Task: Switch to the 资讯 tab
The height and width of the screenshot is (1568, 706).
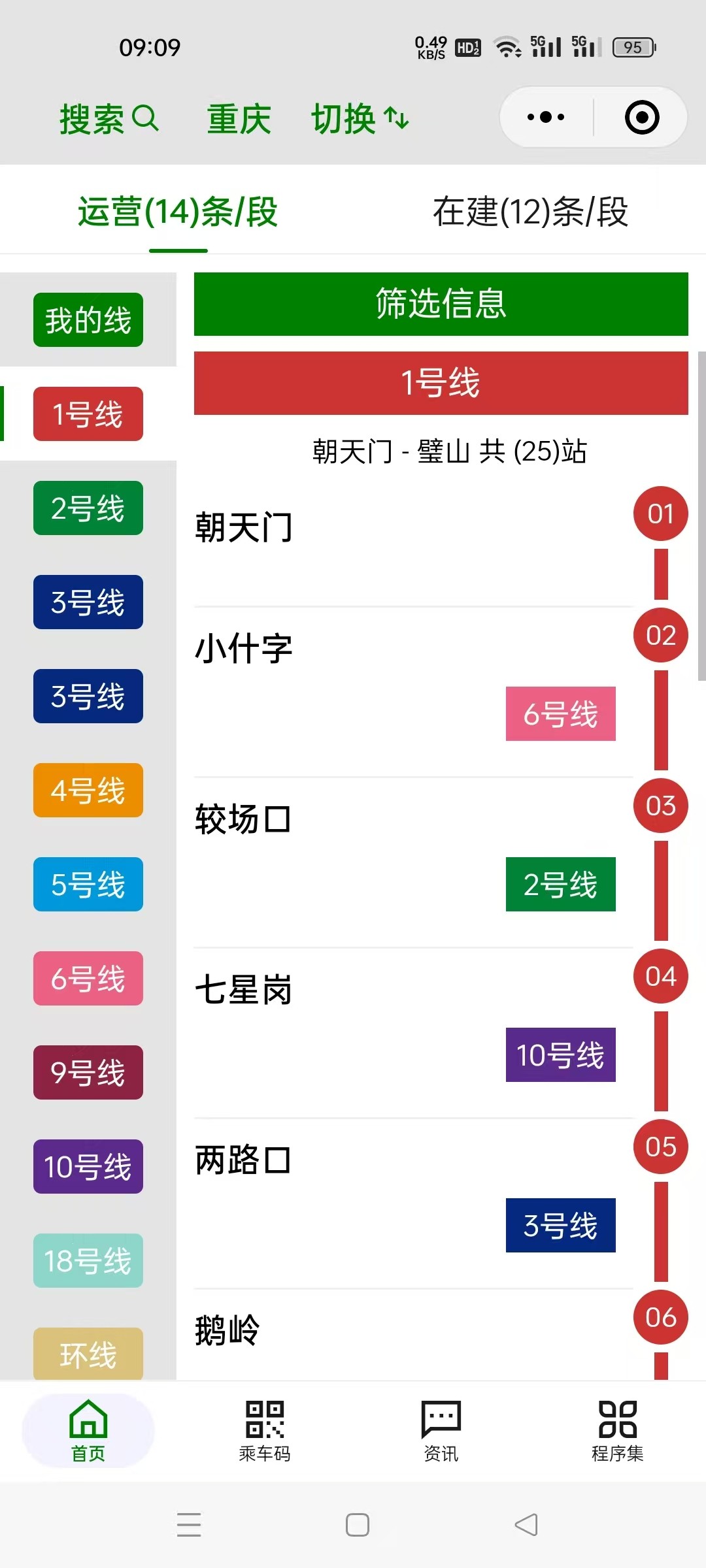Action: point(441,1431)
